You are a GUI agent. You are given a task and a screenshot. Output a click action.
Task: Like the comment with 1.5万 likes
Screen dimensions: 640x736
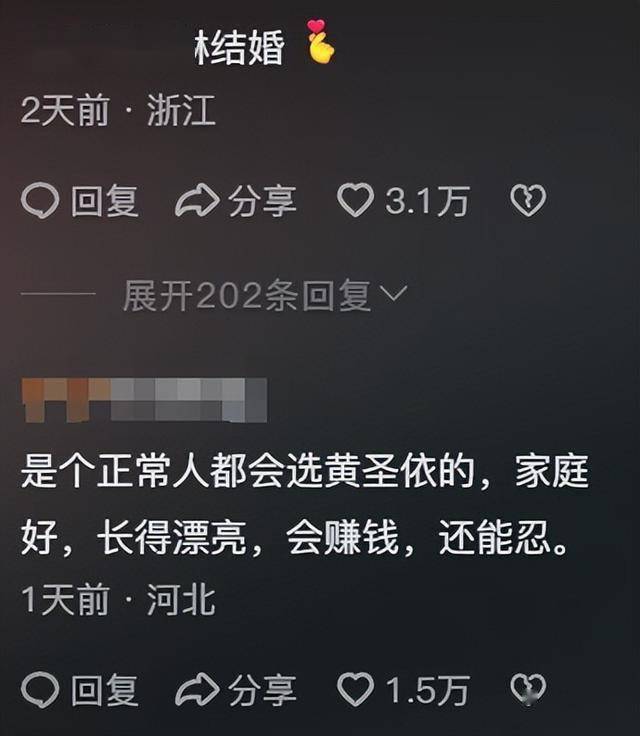point(355,689)
